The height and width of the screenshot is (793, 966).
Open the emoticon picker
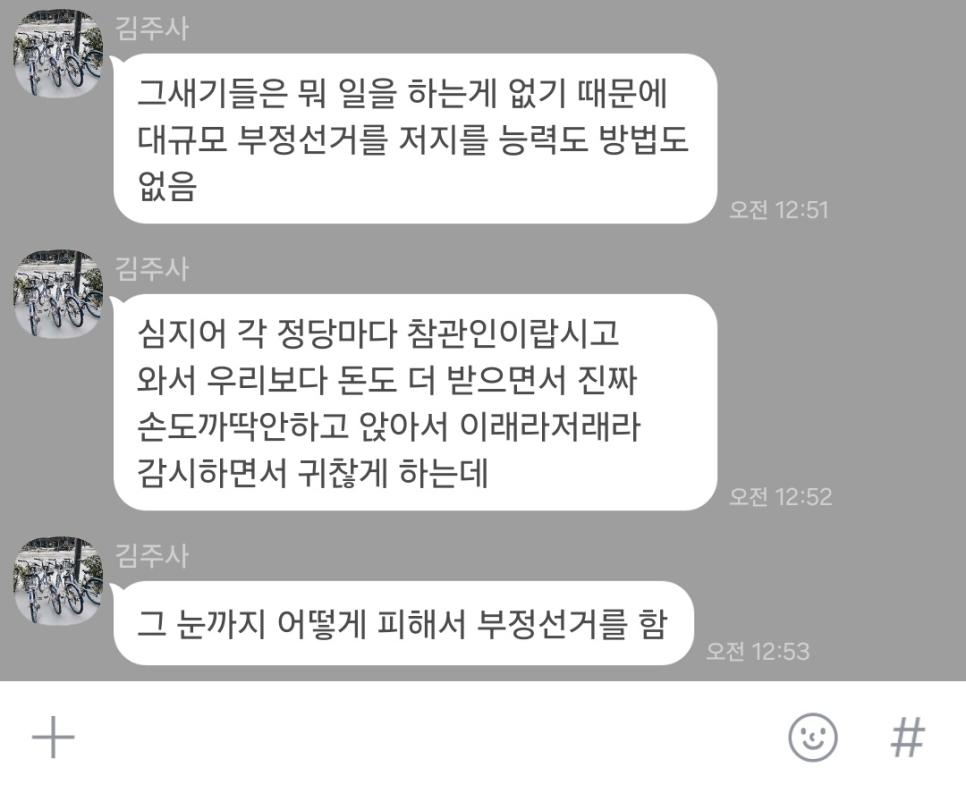813,739
